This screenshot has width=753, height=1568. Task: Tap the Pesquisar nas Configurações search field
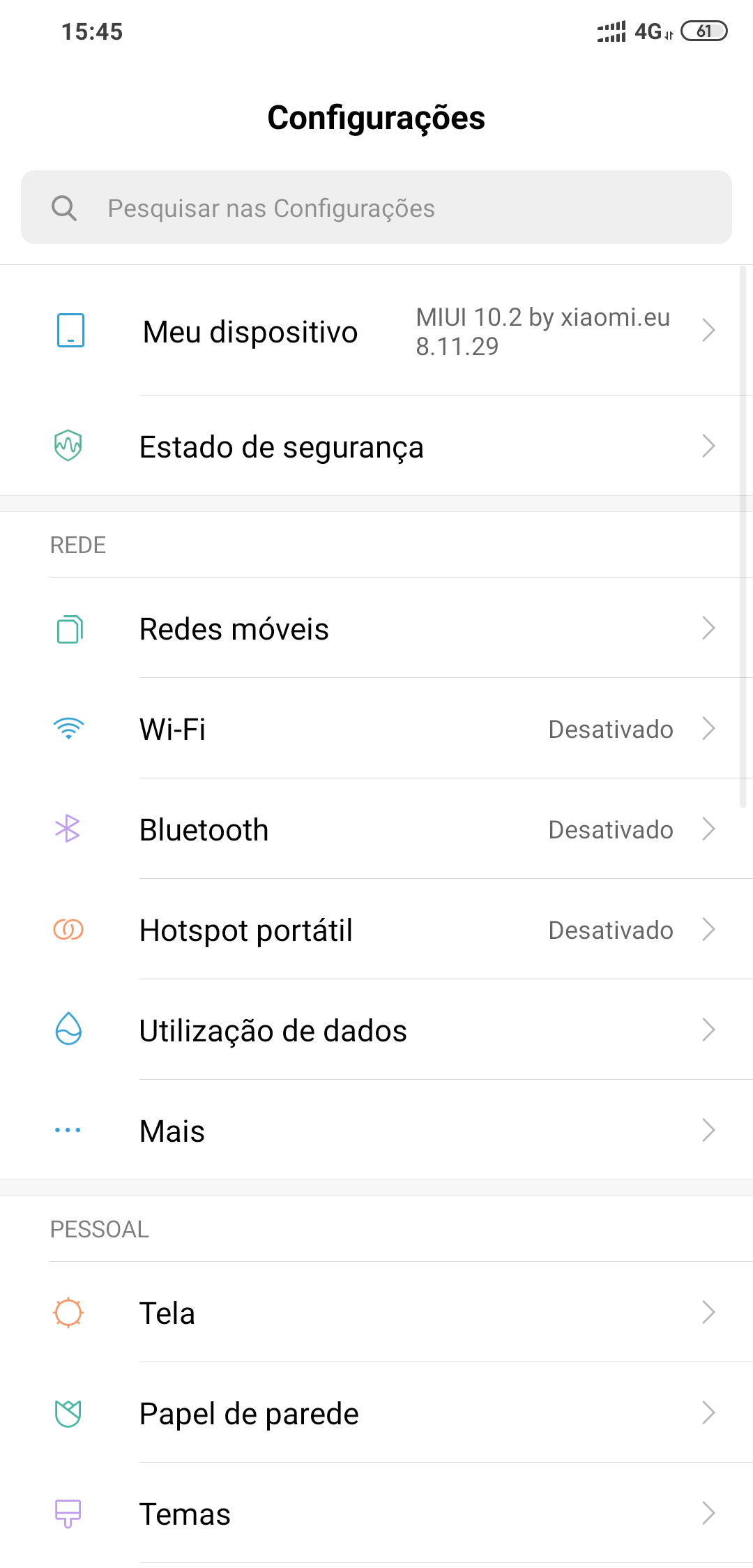(x=376, y=208)
